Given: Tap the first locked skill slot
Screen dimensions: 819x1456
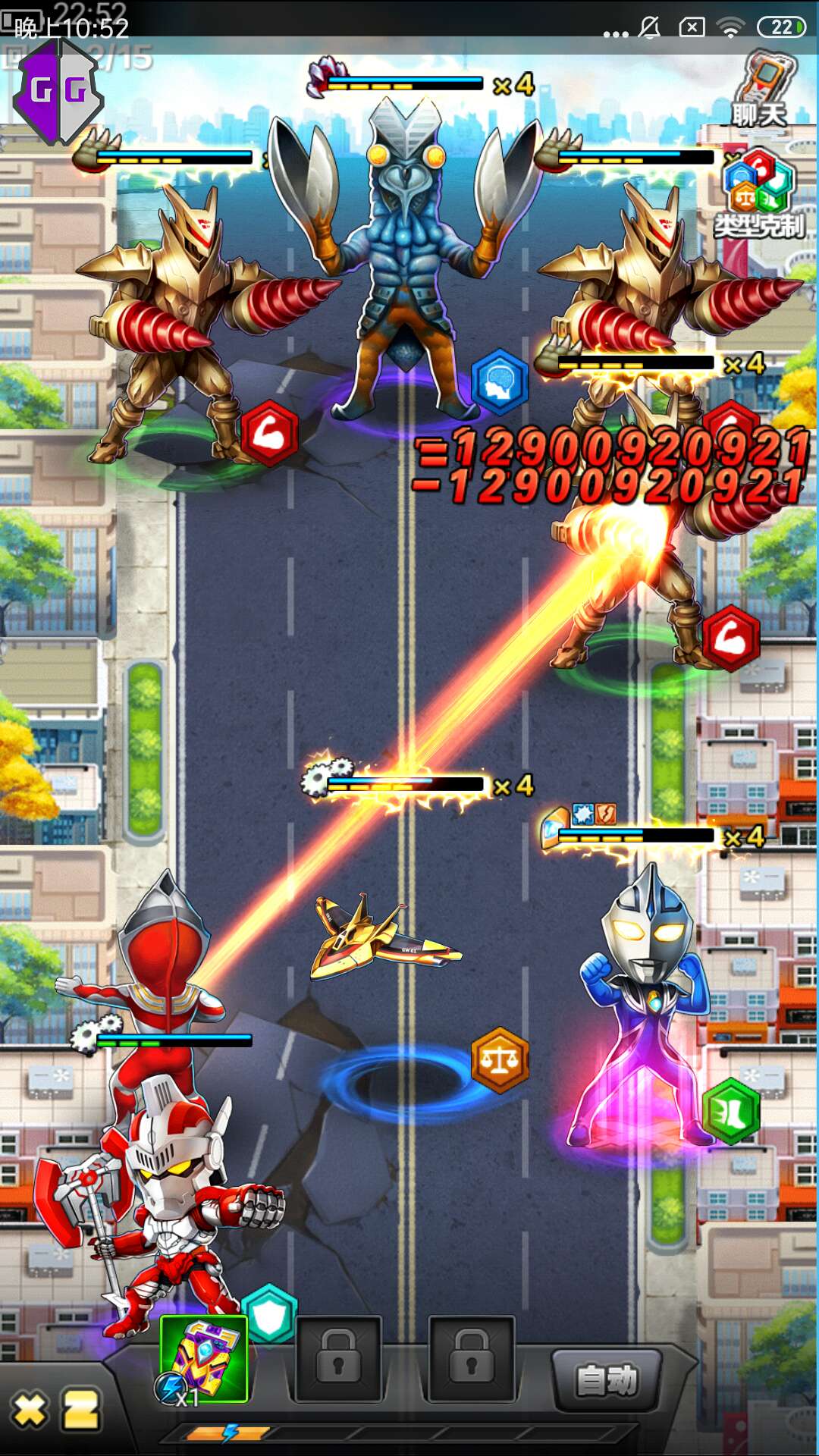Looking at the screenshot, I should pyautogui.click(x=338, y=1360).
